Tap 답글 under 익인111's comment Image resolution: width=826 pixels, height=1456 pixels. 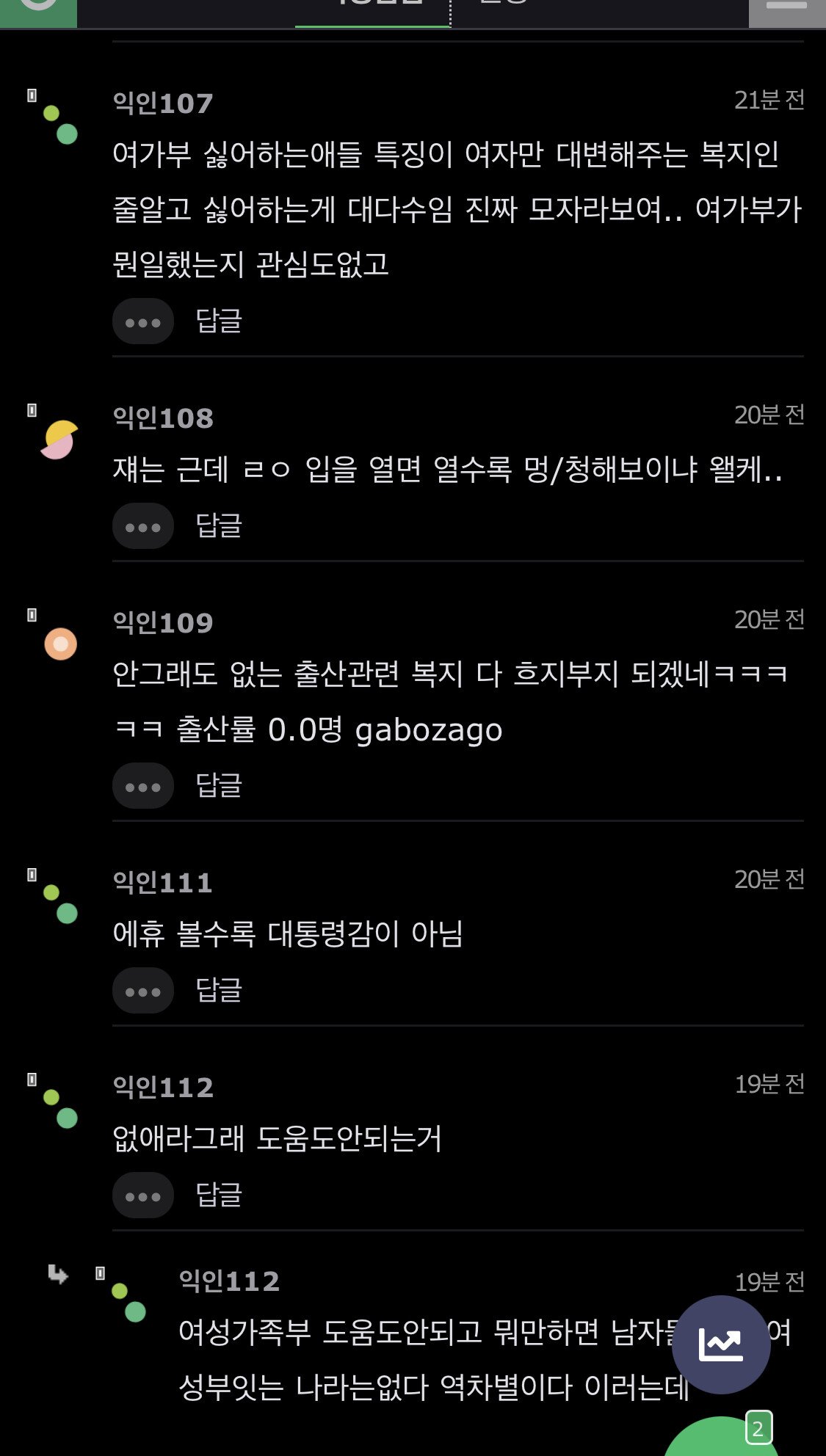219,990
